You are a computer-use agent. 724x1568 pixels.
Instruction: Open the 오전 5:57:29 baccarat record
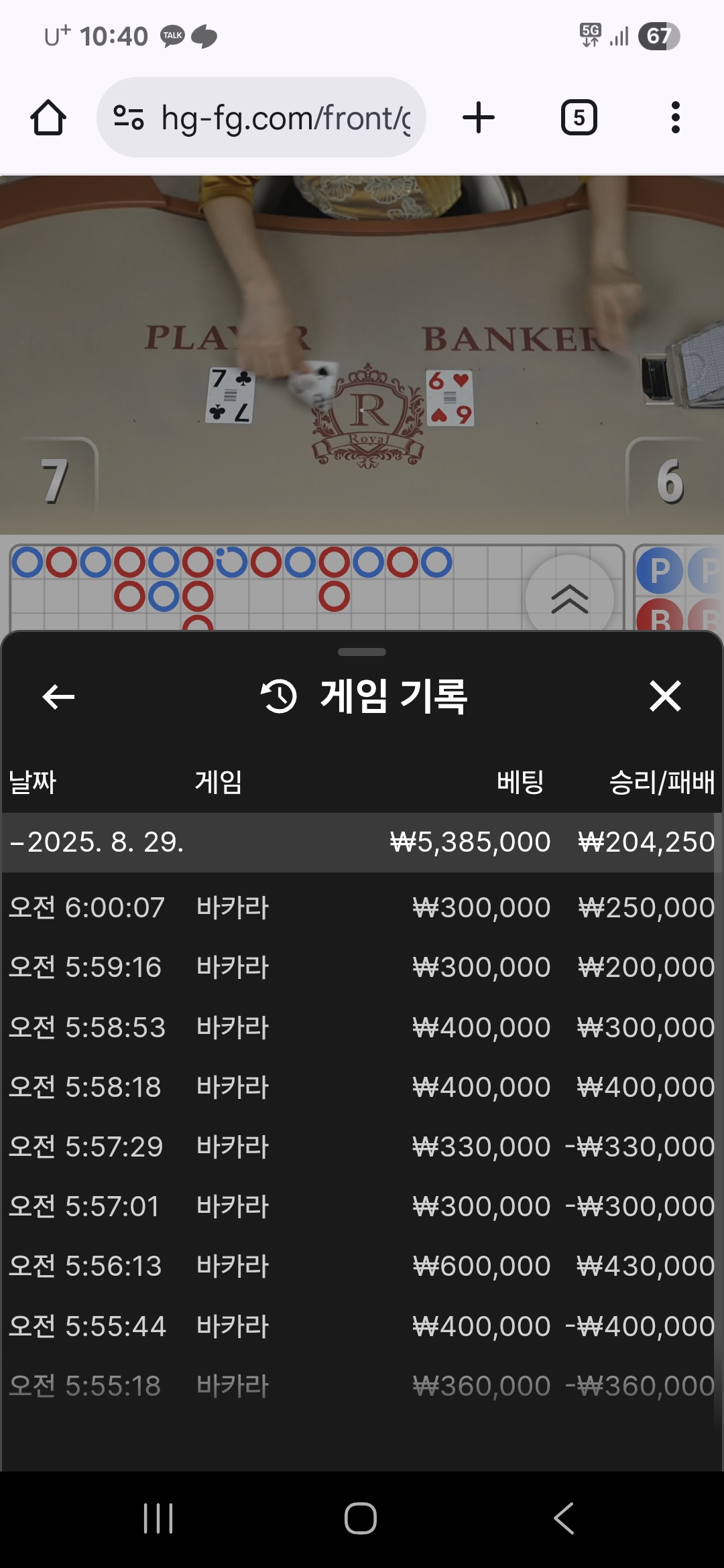(362, 1147)
